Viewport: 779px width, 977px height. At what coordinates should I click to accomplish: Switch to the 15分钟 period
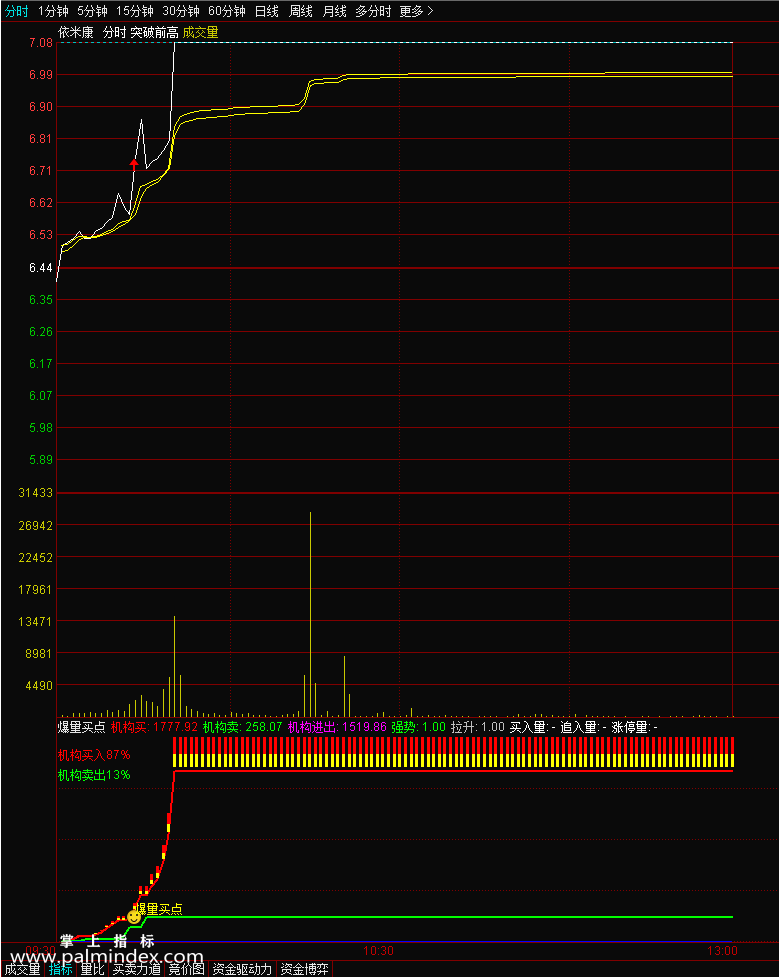pos(135,11)
